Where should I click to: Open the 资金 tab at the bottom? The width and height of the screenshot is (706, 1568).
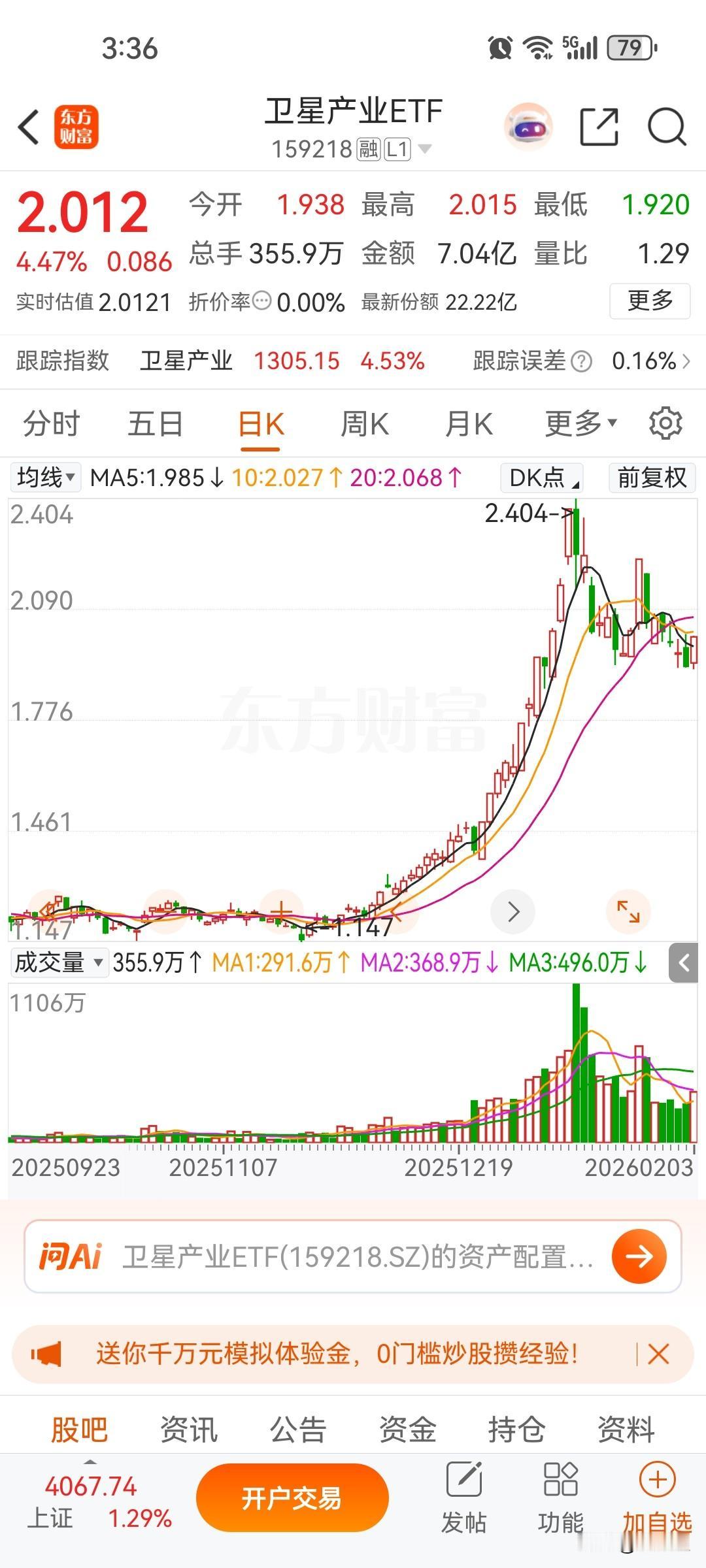coord(409,1429)
